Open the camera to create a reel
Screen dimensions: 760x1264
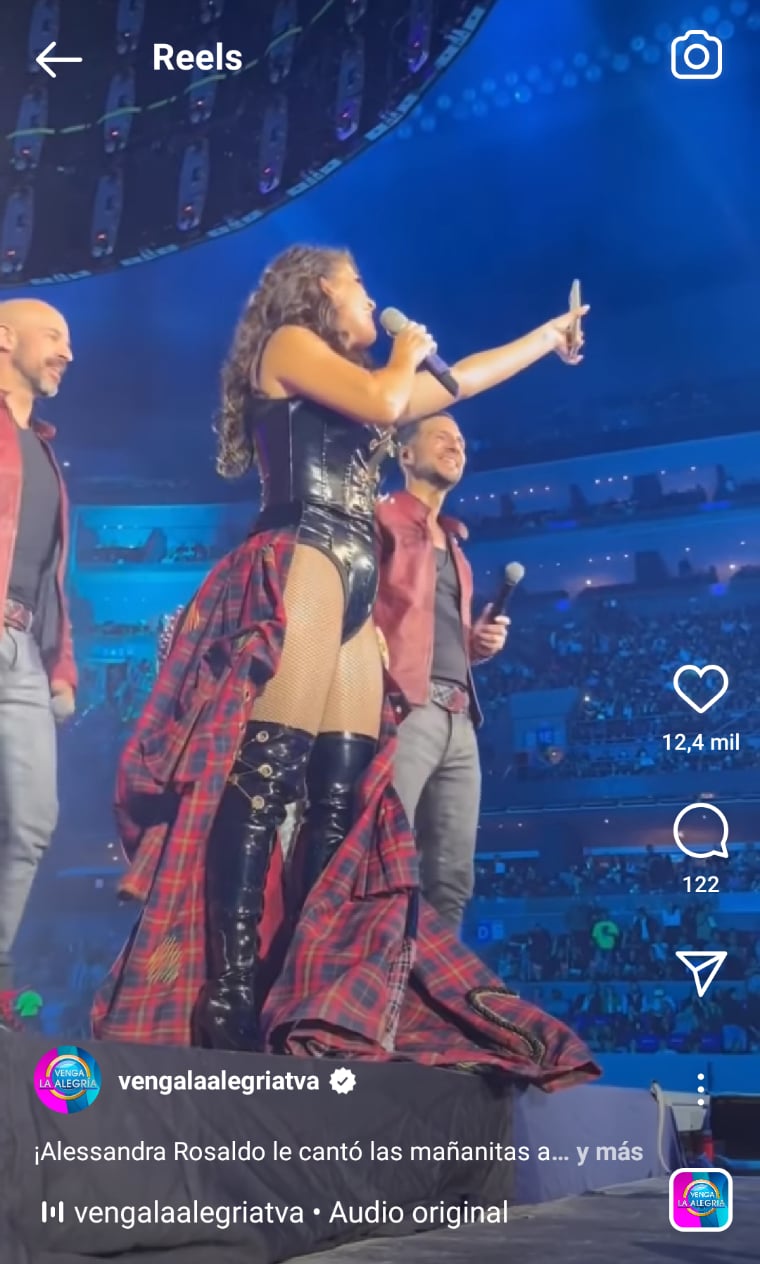[697, 55]
